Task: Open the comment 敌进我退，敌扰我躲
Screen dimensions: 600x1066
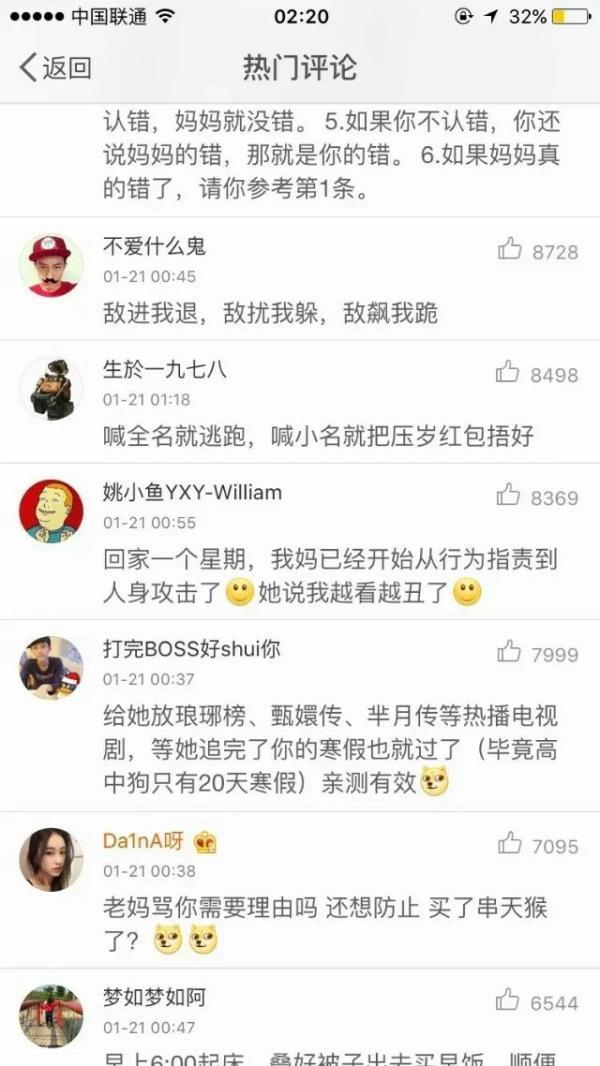Action: point(272,314)
